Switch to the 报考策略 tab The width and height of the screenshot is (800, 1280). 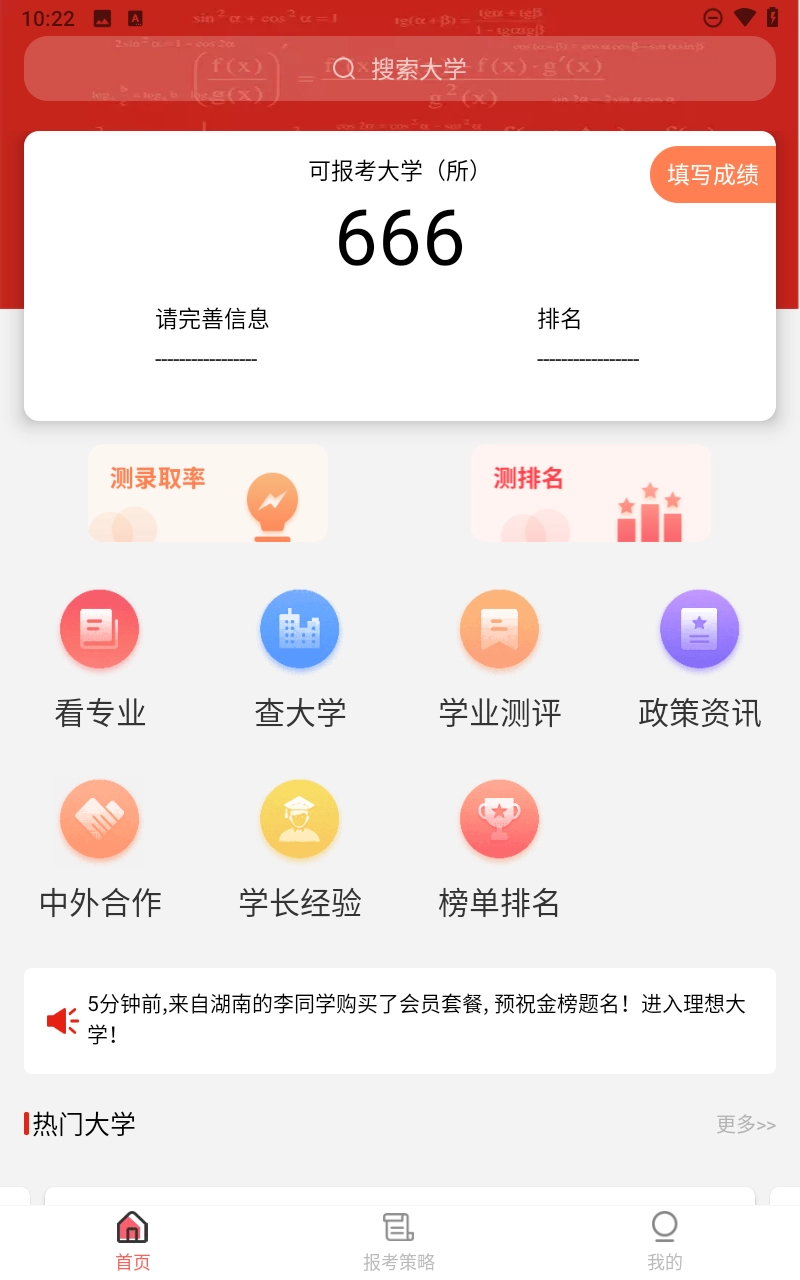[399, 1238]
